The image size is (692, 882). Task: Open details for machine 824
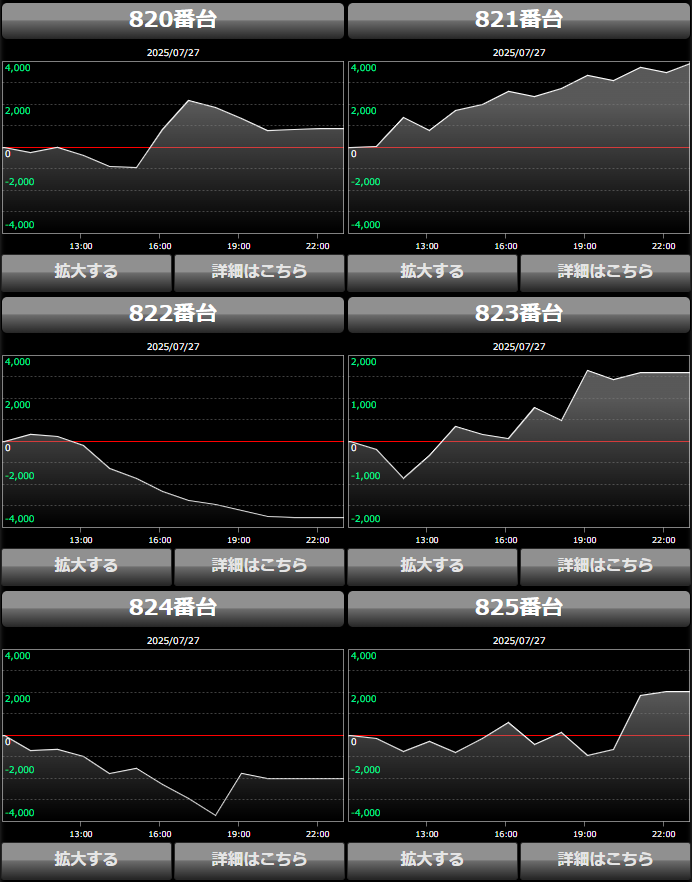click(259, 859)
